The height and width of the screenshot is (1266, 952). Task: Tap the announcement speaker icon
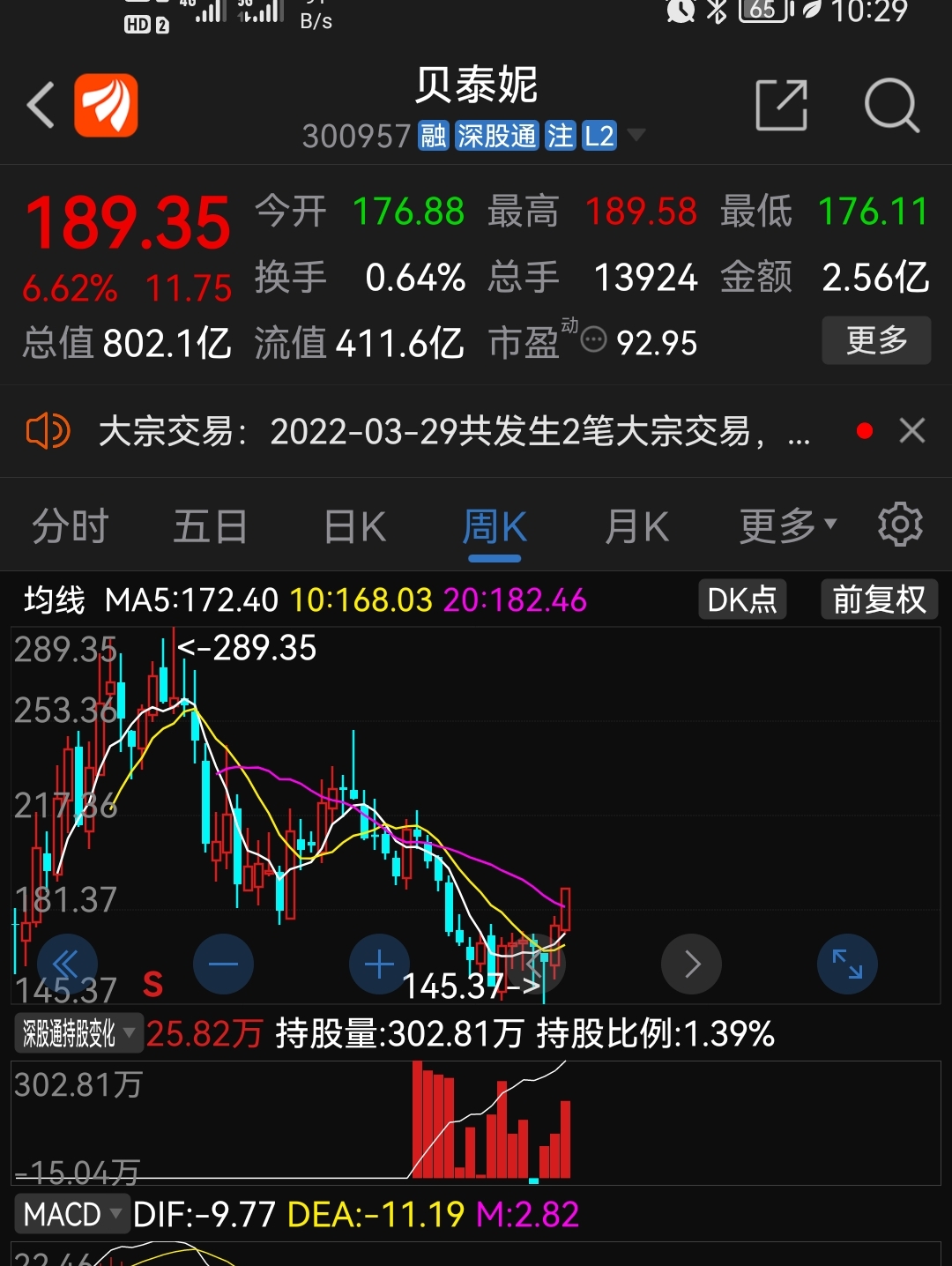[x=47, y=431]
